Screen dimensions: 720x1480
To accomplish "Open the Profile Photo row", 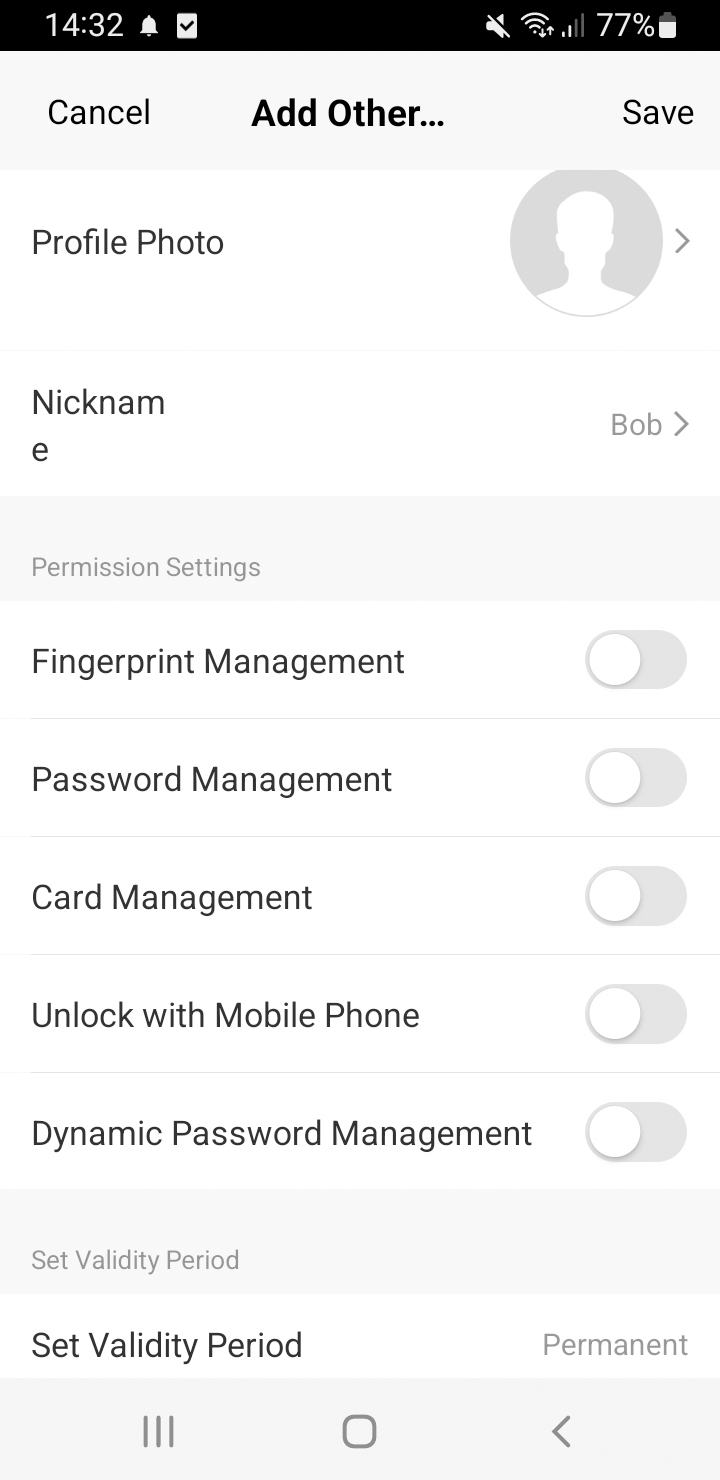I will point(360,243).
